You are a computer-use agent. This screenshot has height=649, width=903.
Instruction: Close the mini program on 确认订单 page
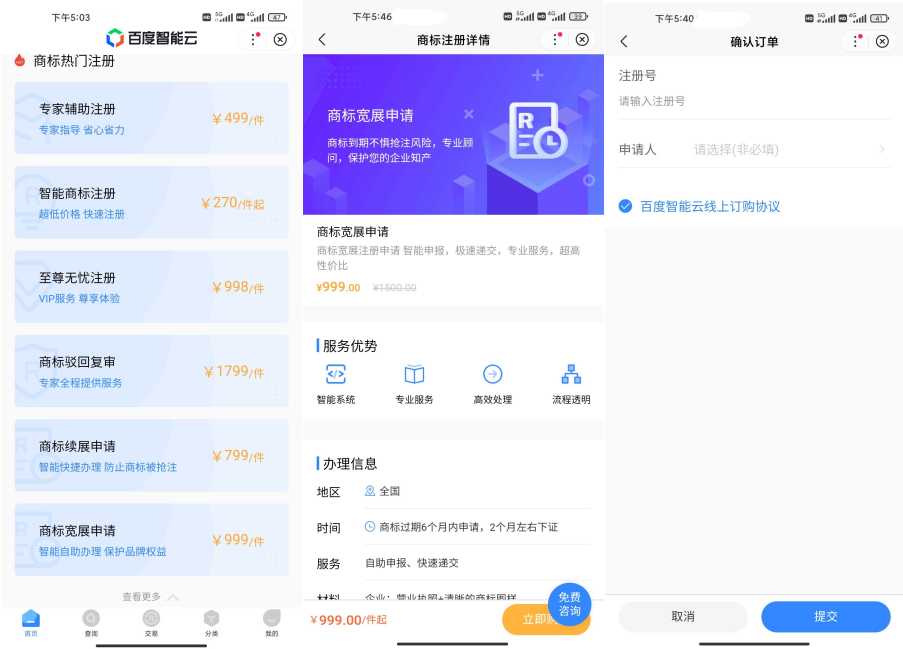(882, 41)
